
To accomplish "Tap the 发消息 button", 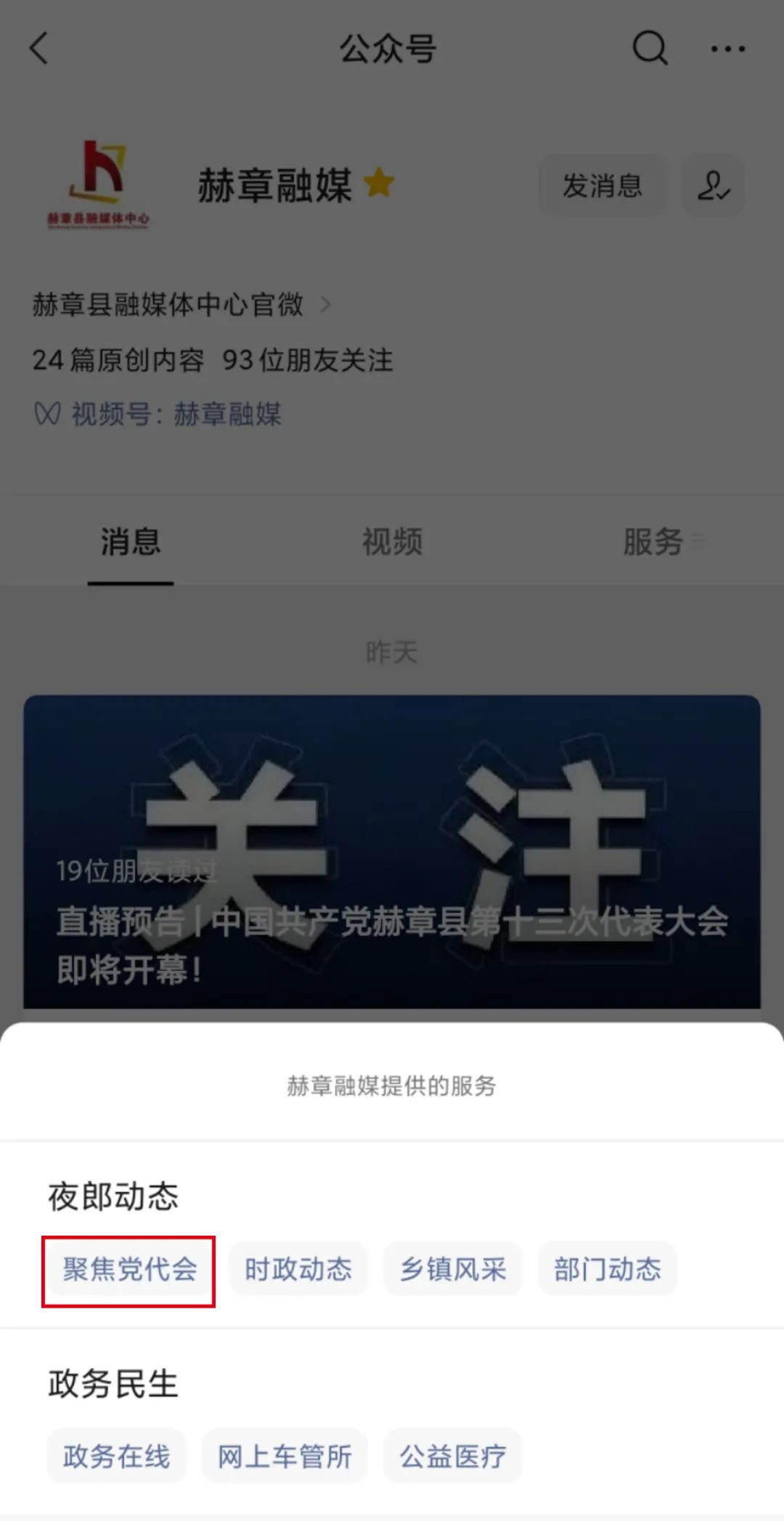I will click(602, 186).
